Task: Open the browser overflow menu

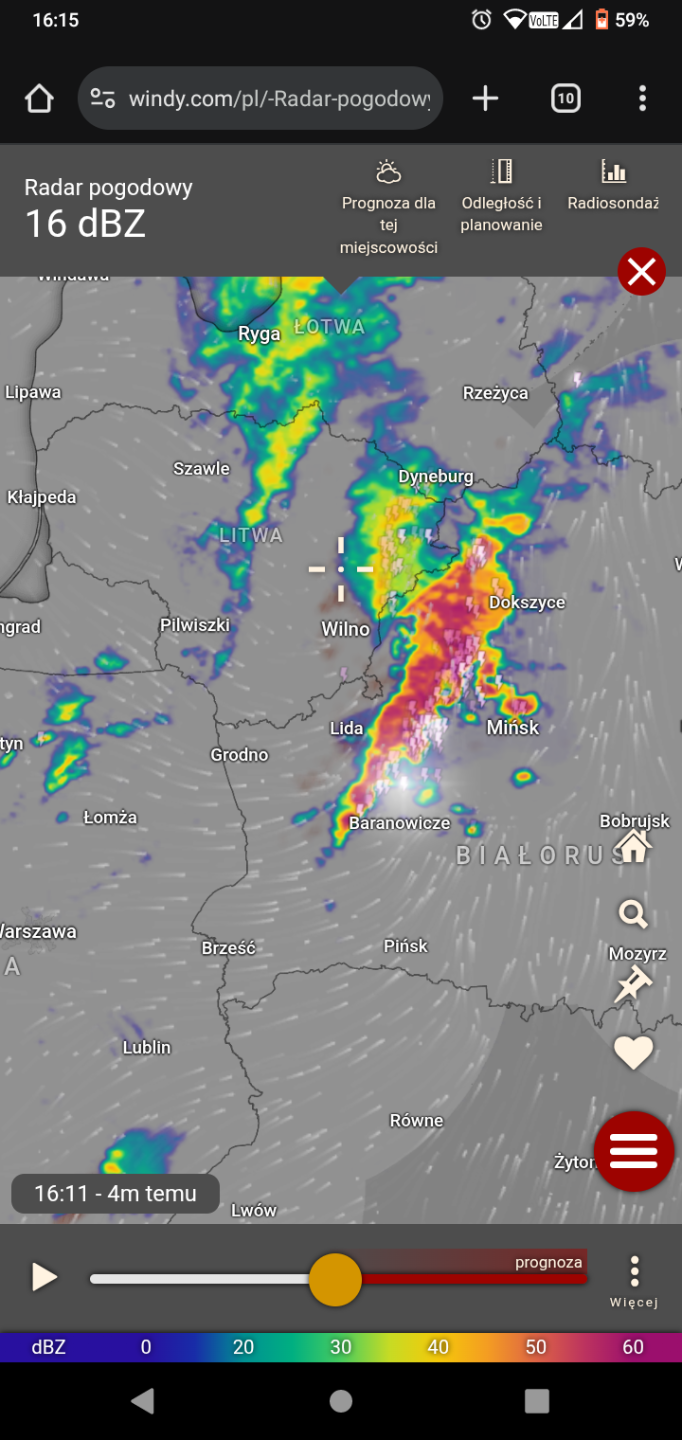Action: pos(642,98)
